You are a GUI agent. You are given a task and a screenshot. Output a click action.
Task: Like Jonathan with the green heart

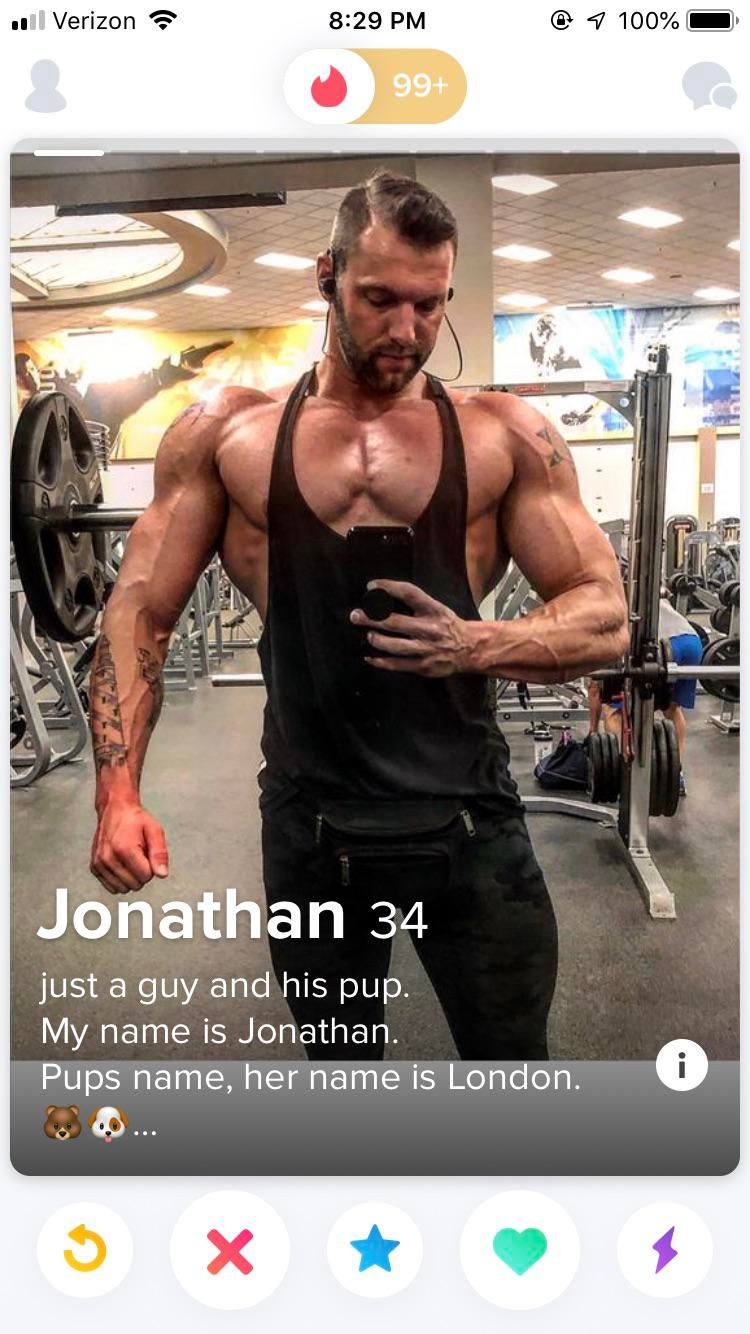coord(520,1250)
